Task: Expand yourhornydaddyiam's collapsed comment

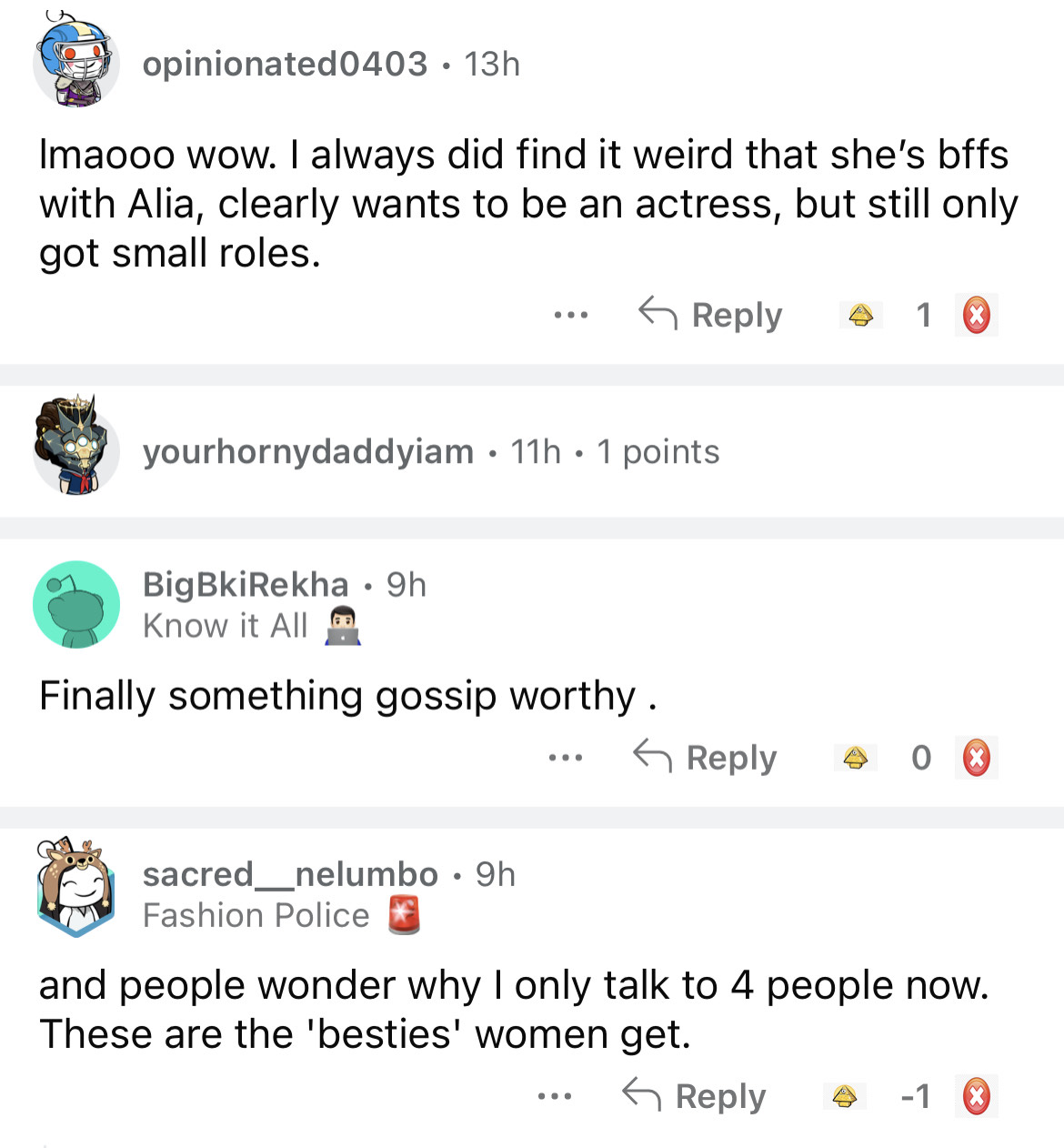Action: pyautogui.click(x=430, y=451)
